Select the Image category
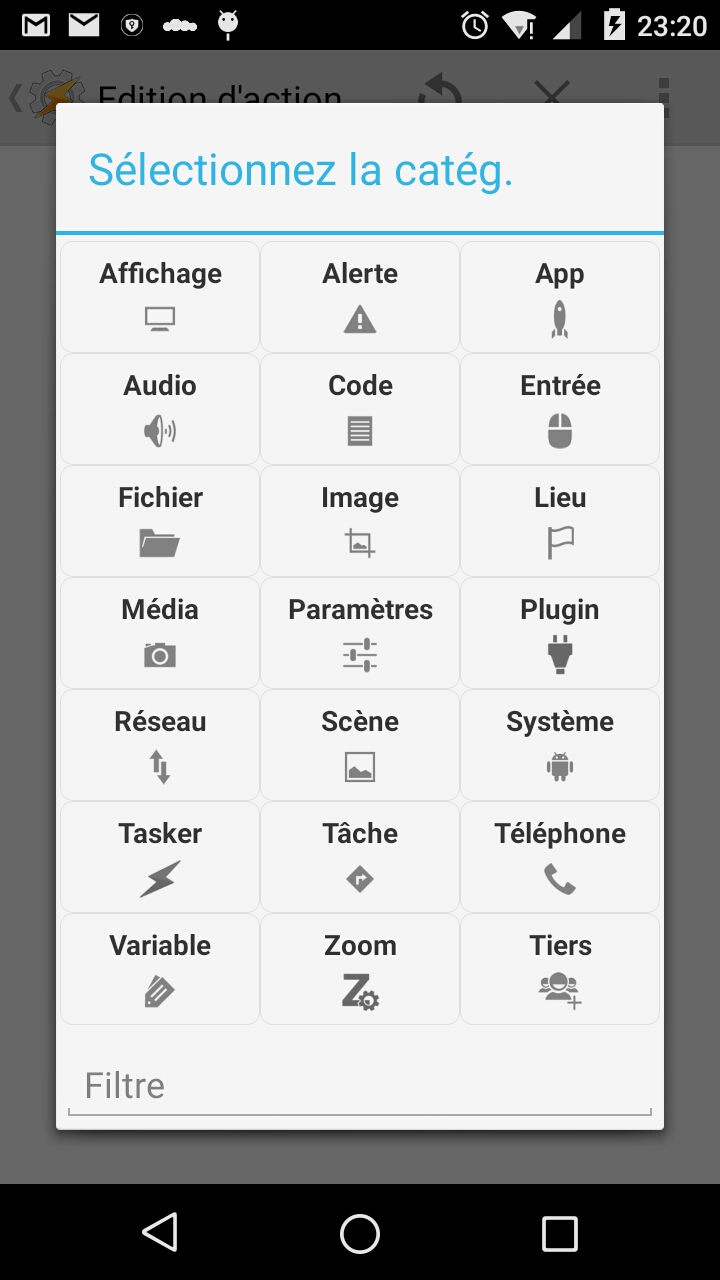 click(x=360, y=521)
